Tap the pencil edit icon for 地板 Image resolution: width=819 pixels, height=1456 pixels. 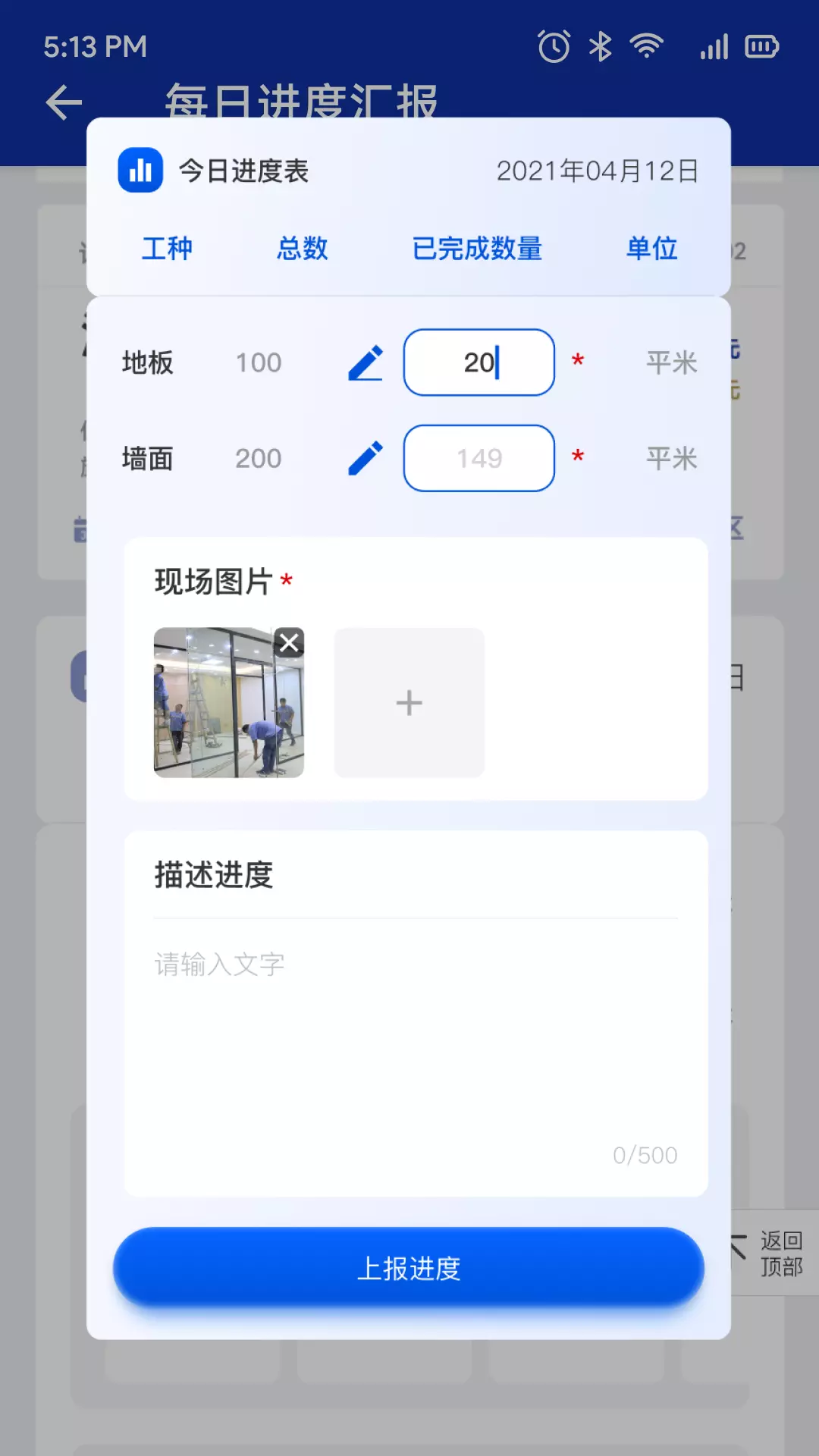pyautogui.click(x=366, y=362)
